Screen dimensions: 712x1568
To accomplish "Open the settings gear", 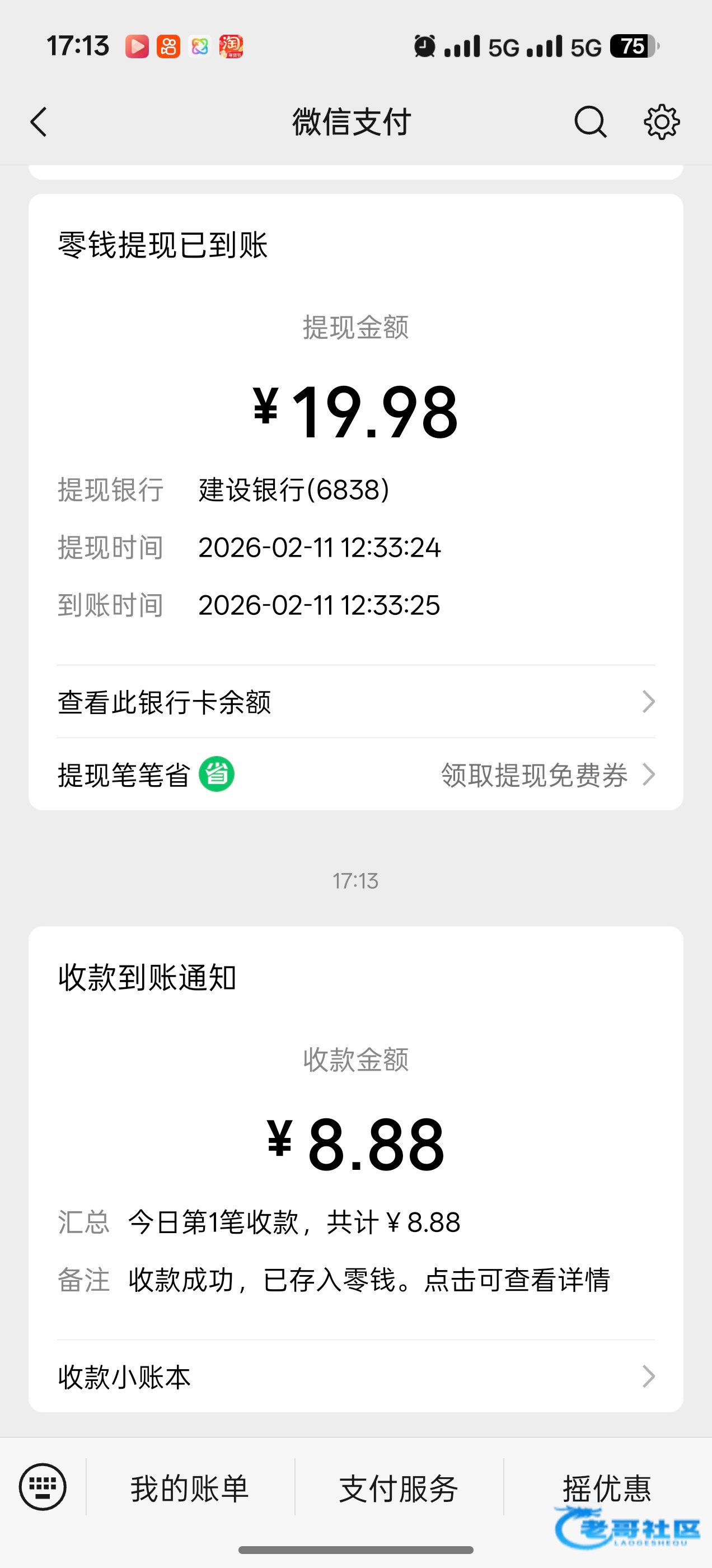I will click(662, 122).
